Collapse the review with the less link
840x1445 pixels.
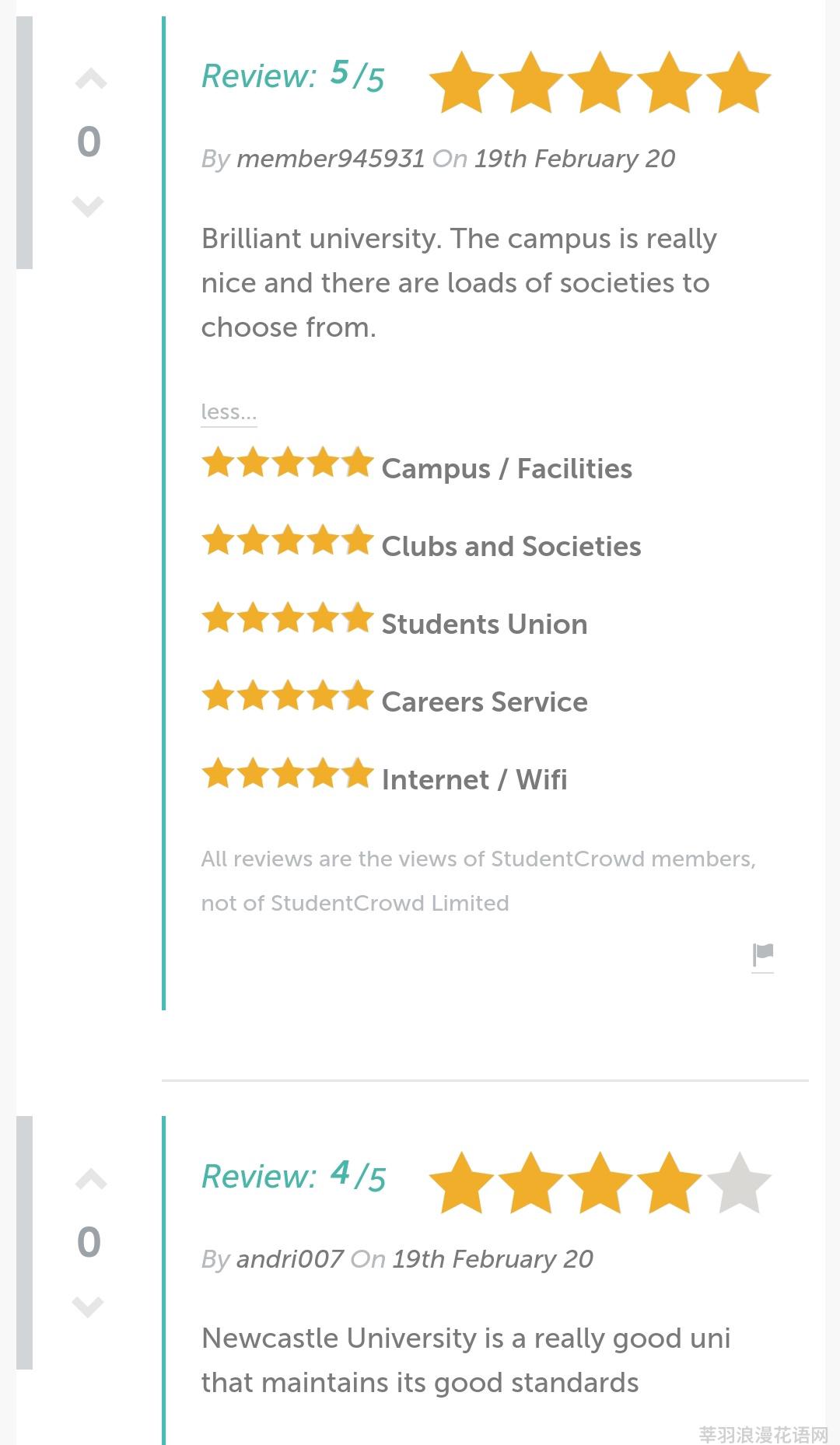[229, 411]
